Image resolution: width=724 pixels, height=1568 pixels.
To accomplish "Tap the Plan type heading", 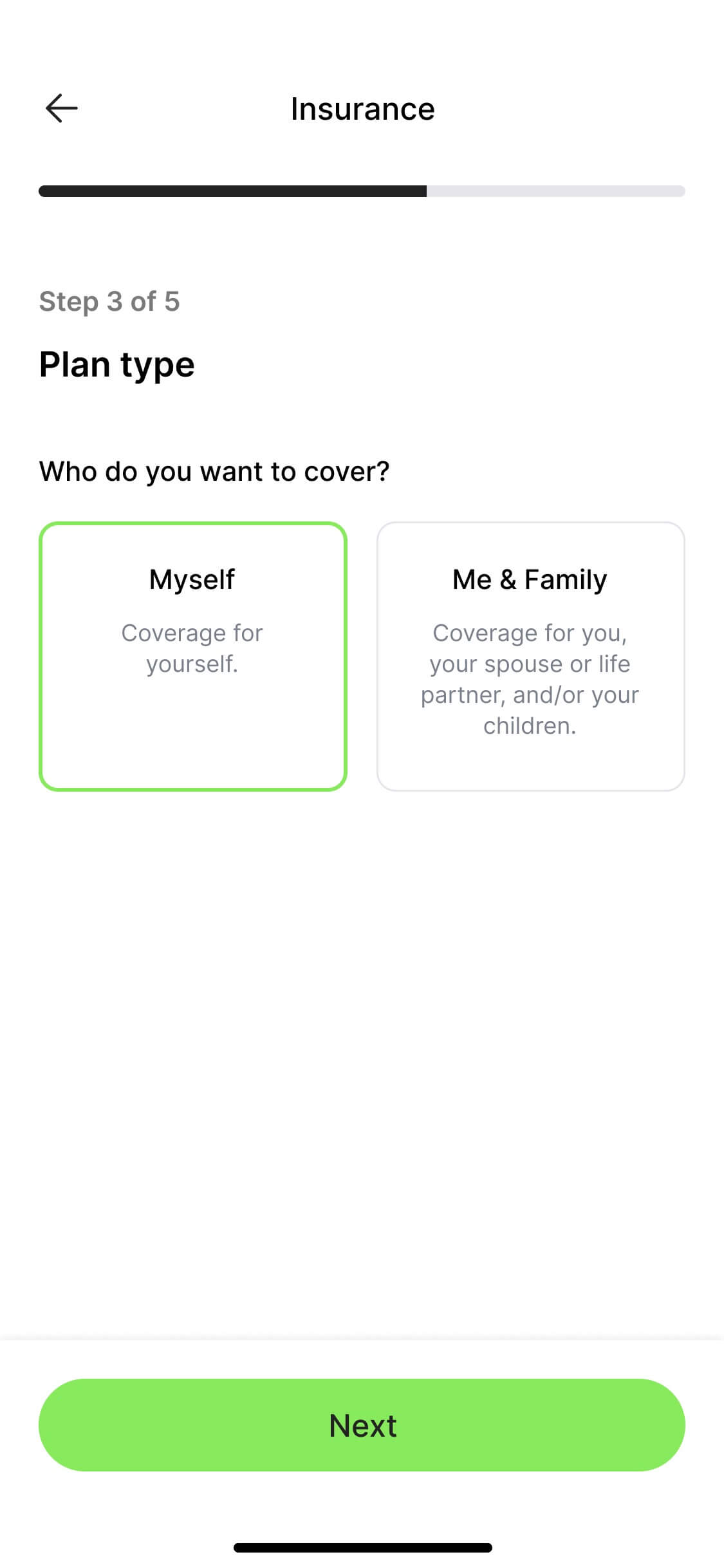I will (117, 364).
